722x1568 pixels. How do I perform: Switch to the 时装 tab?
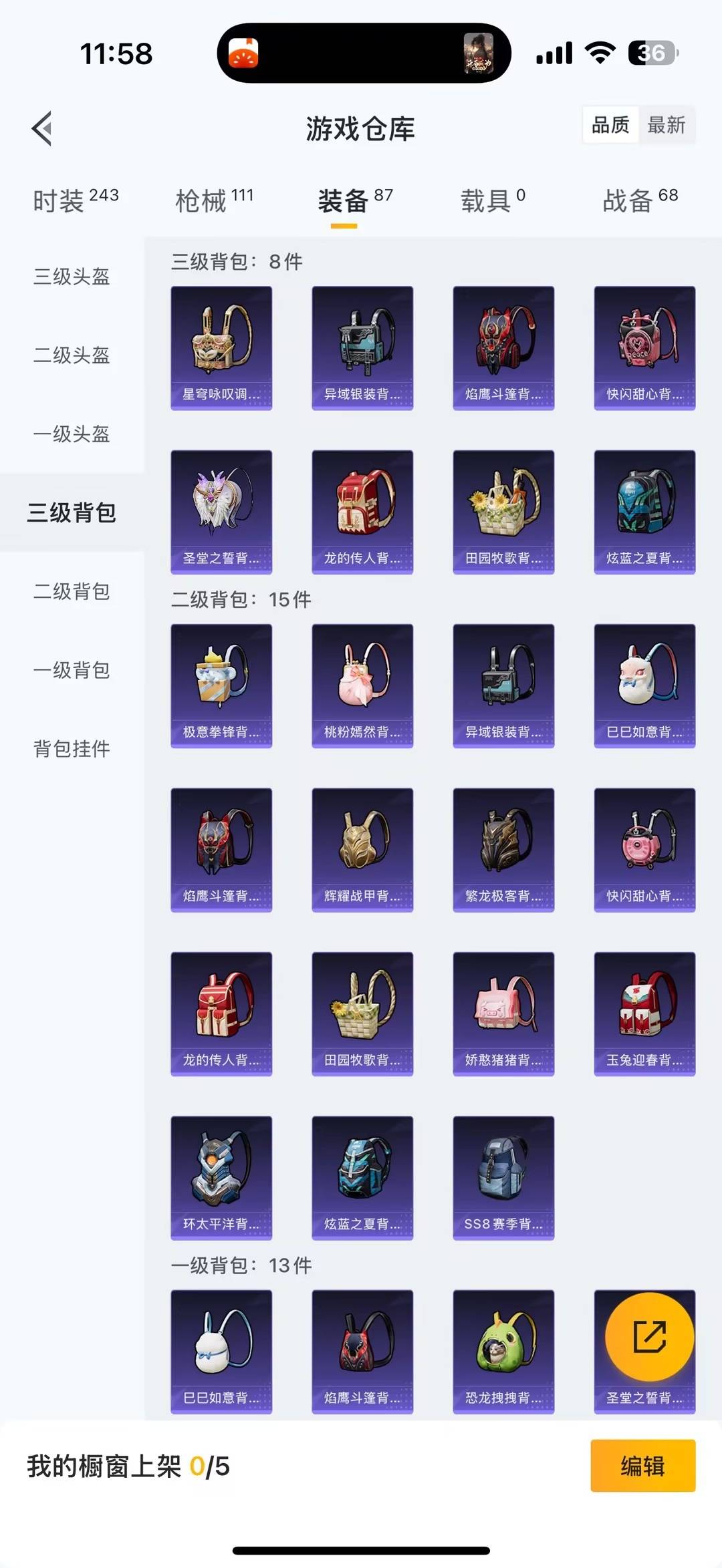click(x=76, y=200)
